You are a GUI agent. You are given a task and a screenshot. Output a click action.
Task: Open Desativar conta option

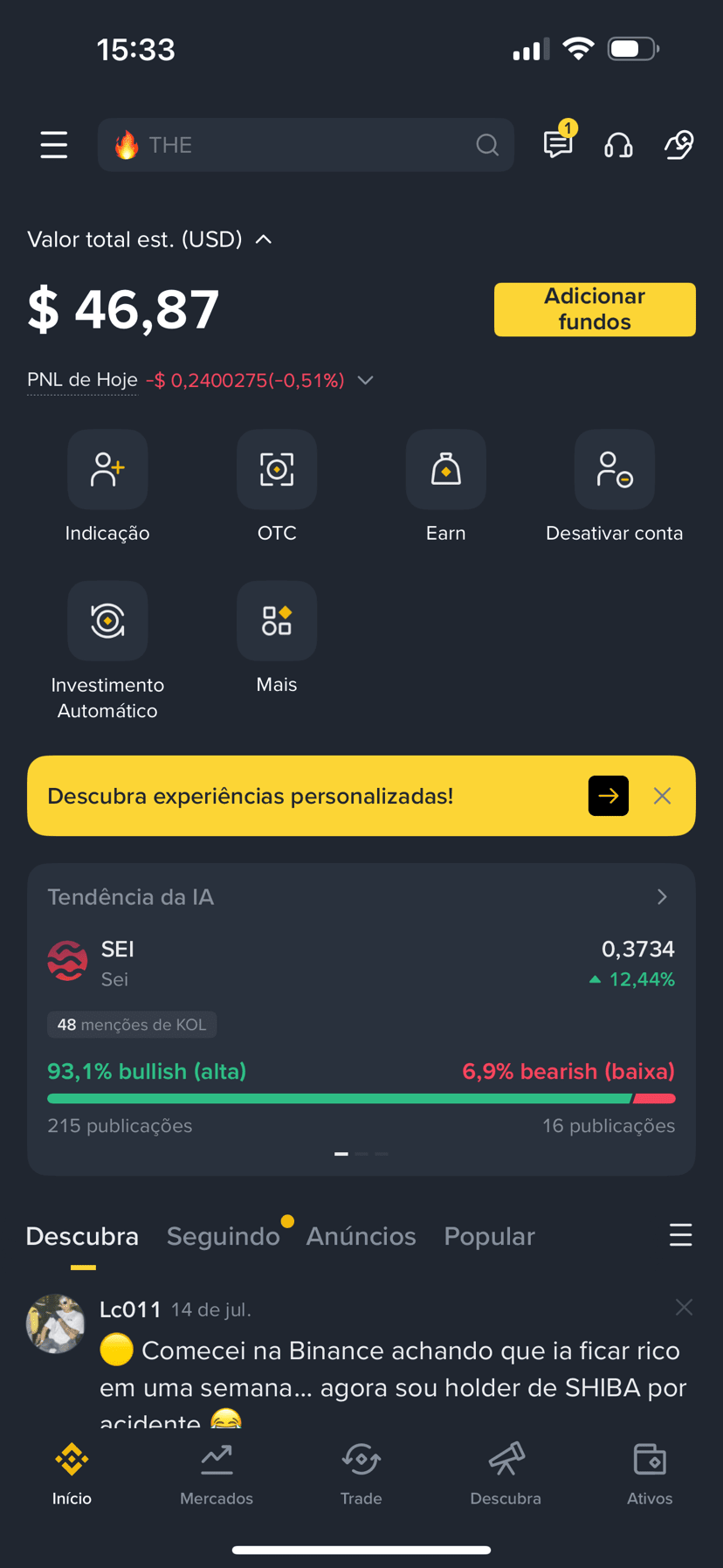pyautogui.click(x=614, y=469)
